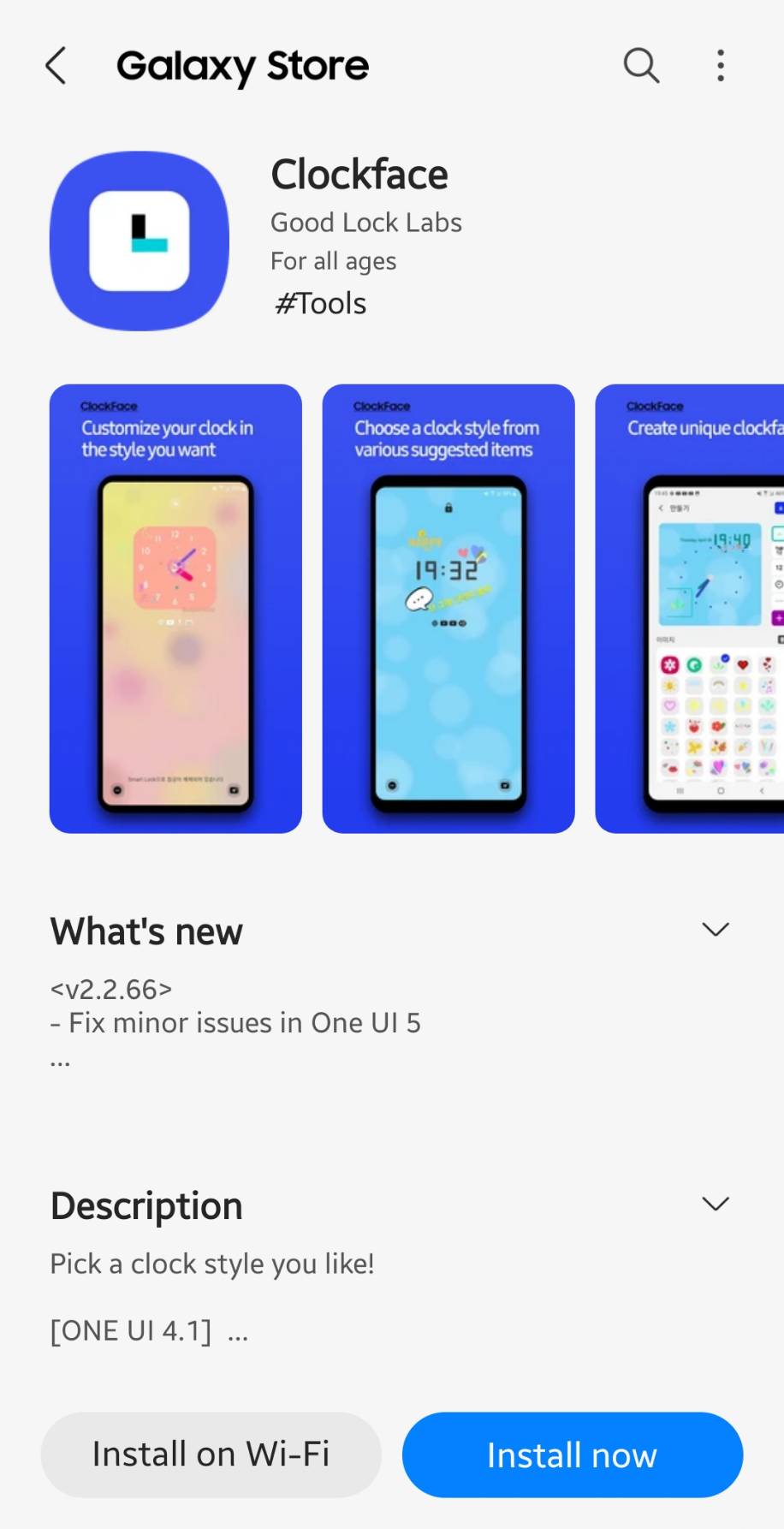Screen dimensions: 784x1529
Task: Open the Good Lock Labs developer page
Action: click(365, 223)
